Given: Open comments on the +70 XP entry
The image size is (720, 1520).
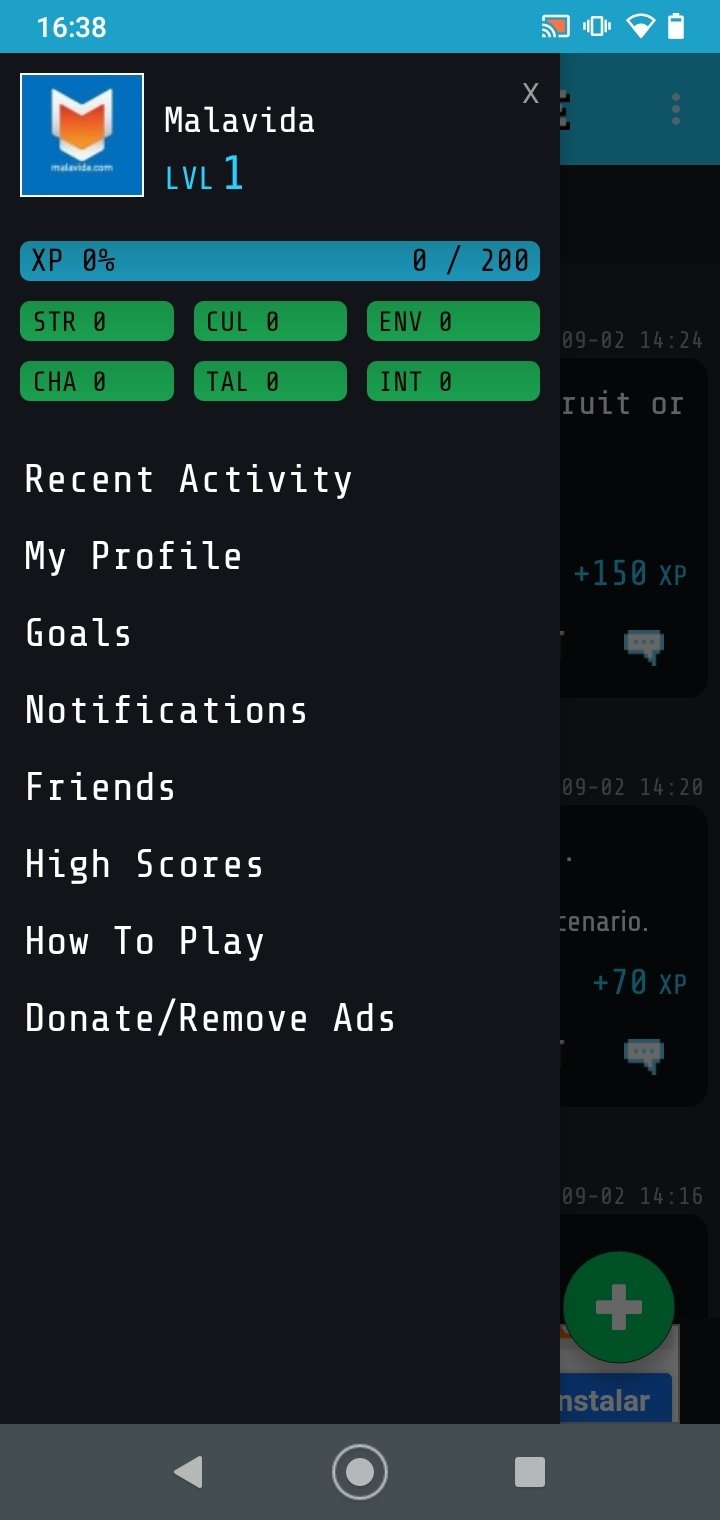Looking at the screenshot, I should 644,1055.
